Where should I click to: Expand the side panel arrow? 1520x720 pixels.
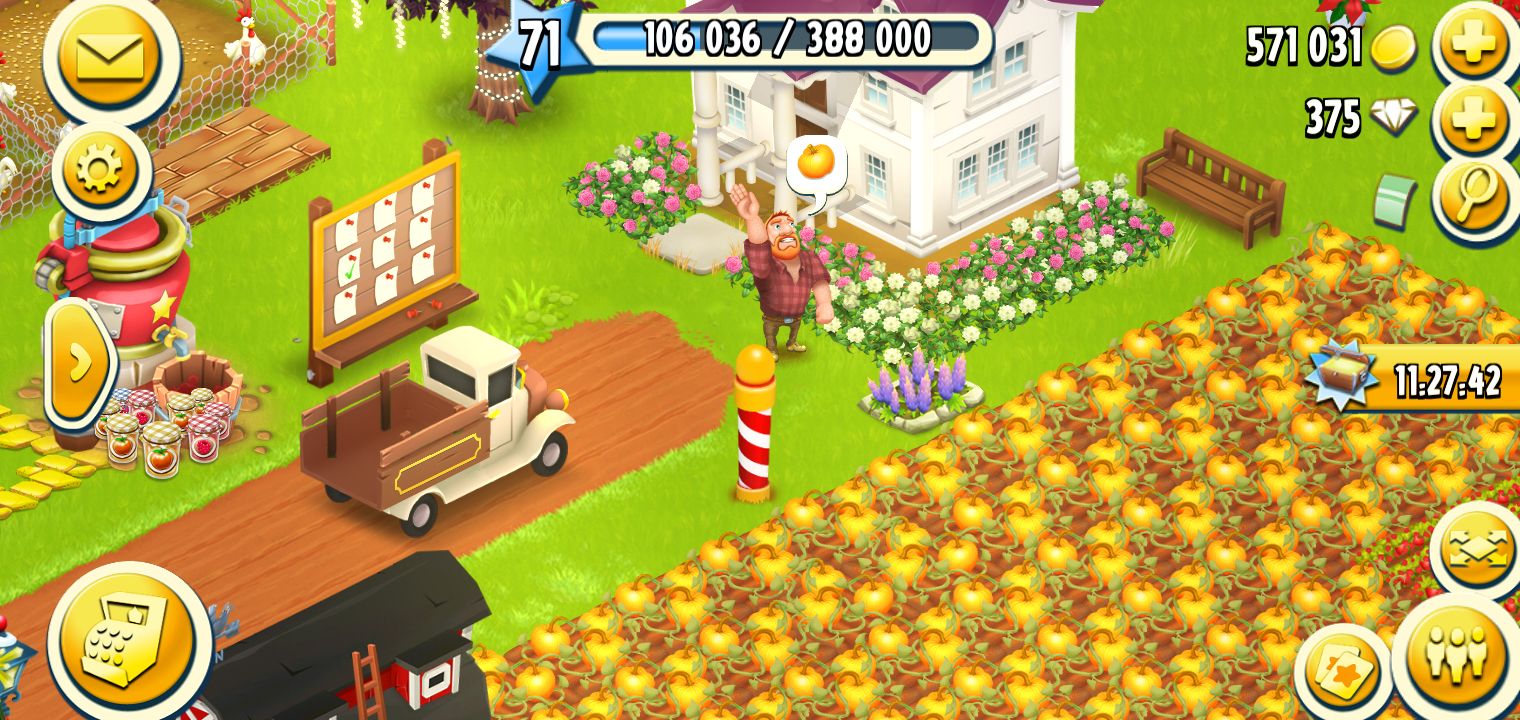point(77,362)
